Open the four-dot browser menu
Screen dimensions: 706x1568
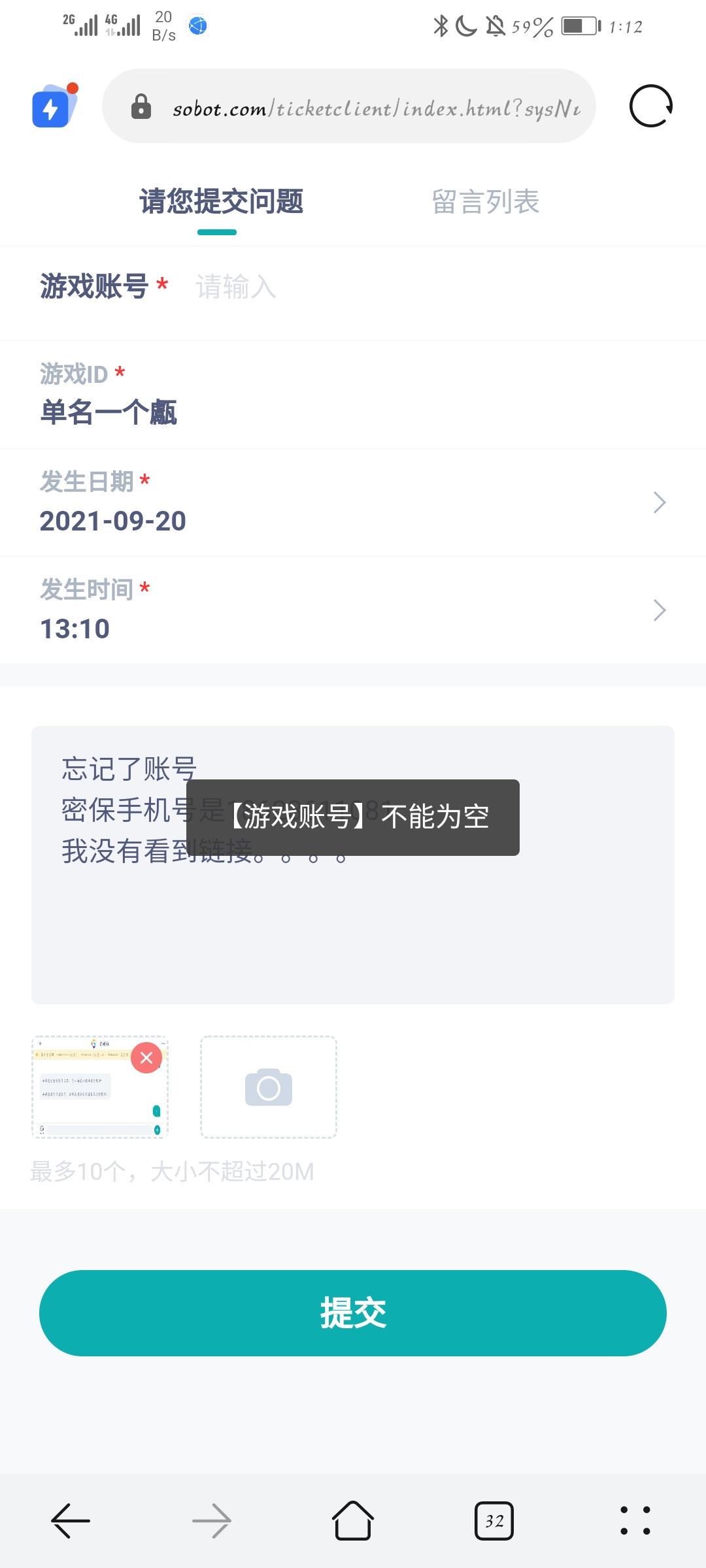pos(635,1520)
